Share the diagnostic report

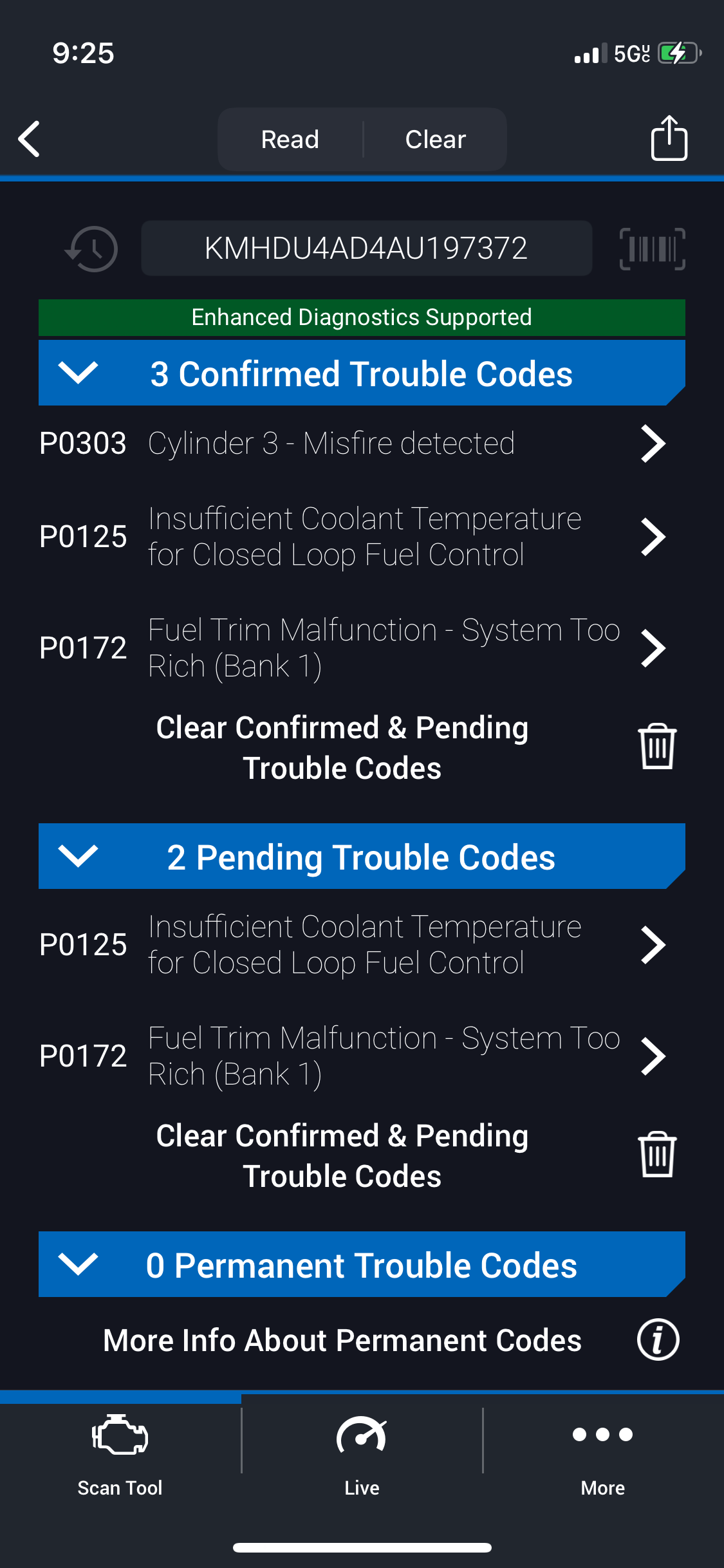(x=669, y=138)
